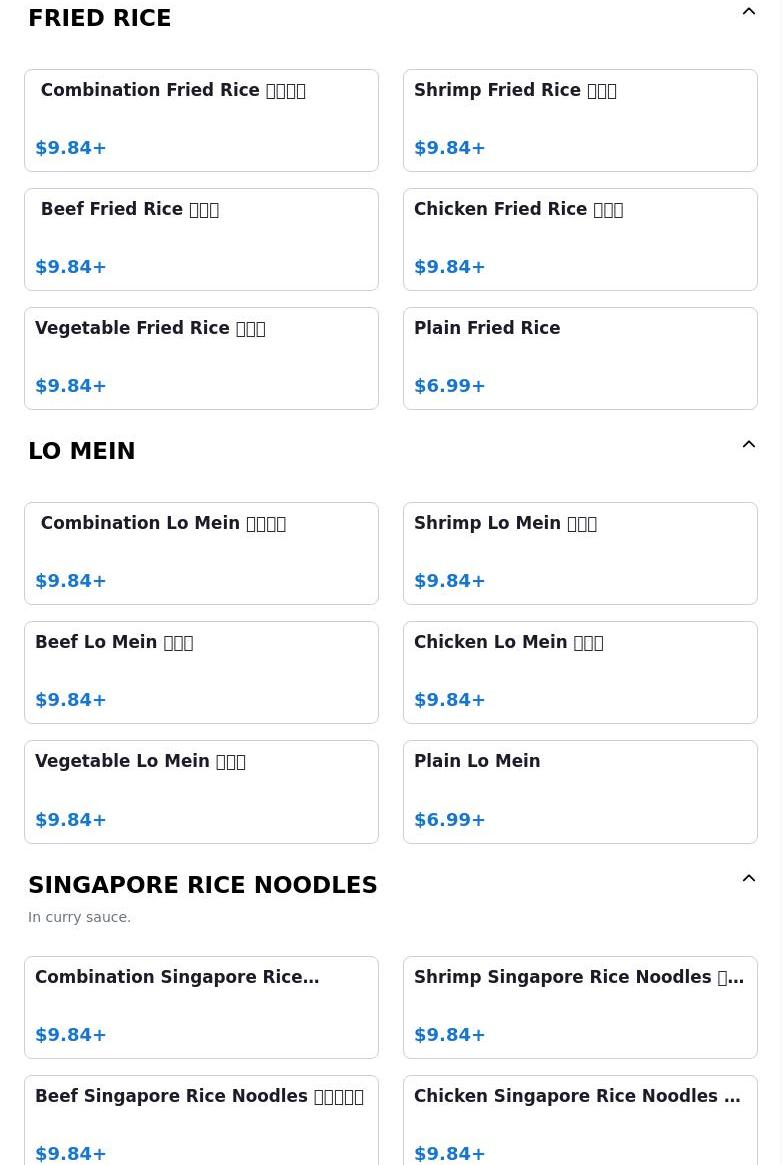
Task: Open Chicken Singapore Rice Noodles card
Action: click(580, 1122)
